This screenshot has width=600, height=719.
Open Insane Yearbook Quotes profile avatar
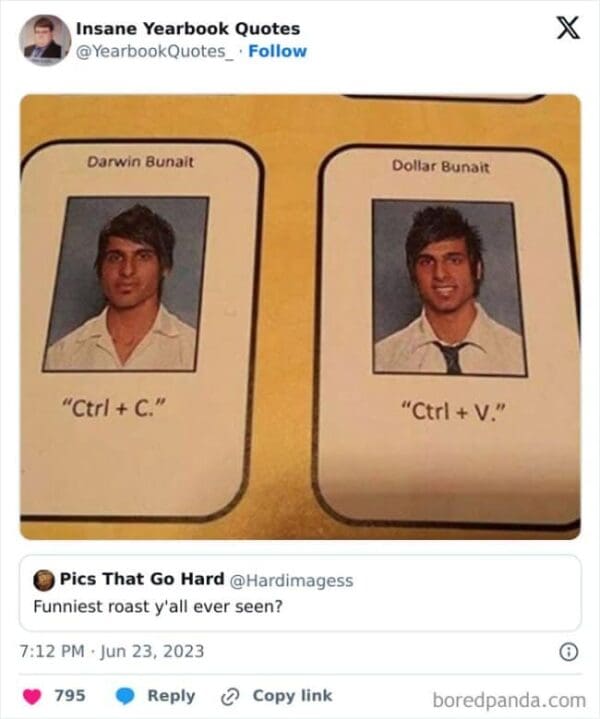(45, 40)
